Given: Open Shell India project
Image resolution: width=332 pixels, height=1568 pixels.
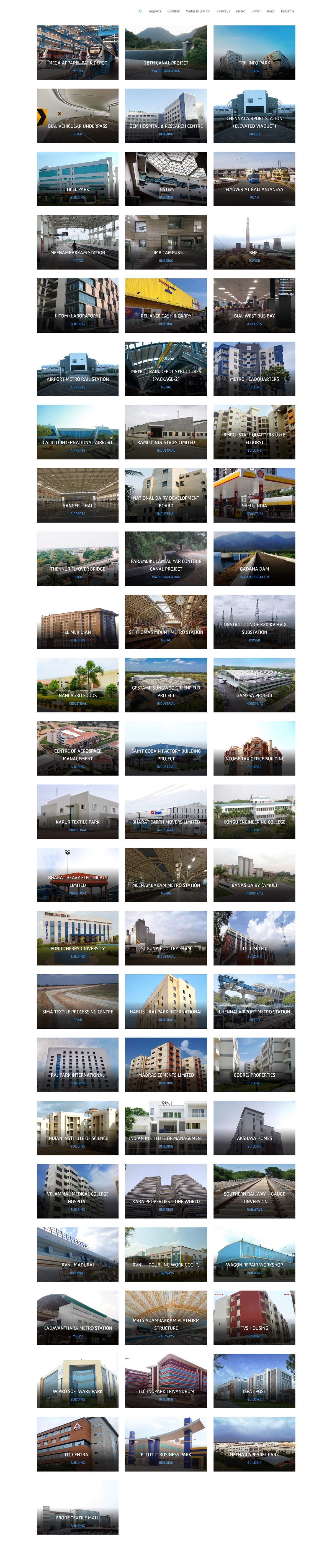Looking at the screenshot, I should click(254, 495).
